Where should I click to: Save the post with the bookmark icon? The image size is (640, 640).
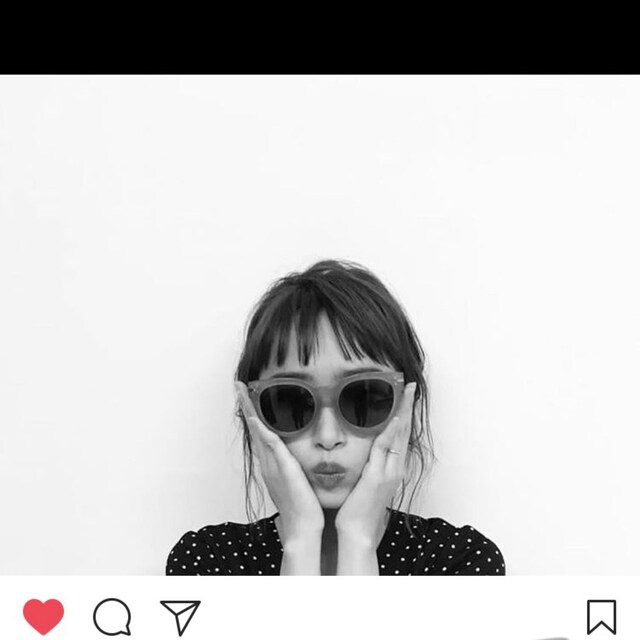601,617
